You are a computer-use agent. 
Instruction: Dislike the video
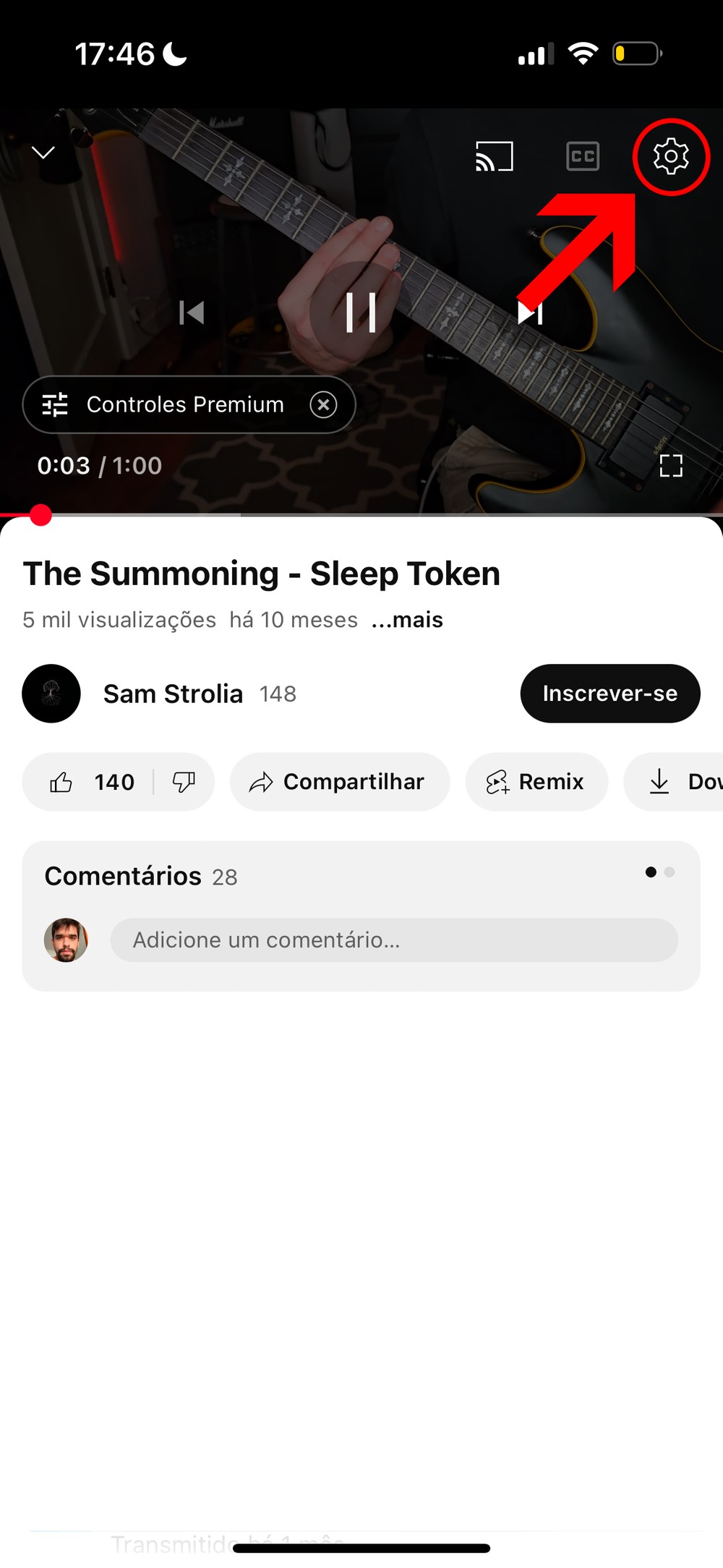184,782
